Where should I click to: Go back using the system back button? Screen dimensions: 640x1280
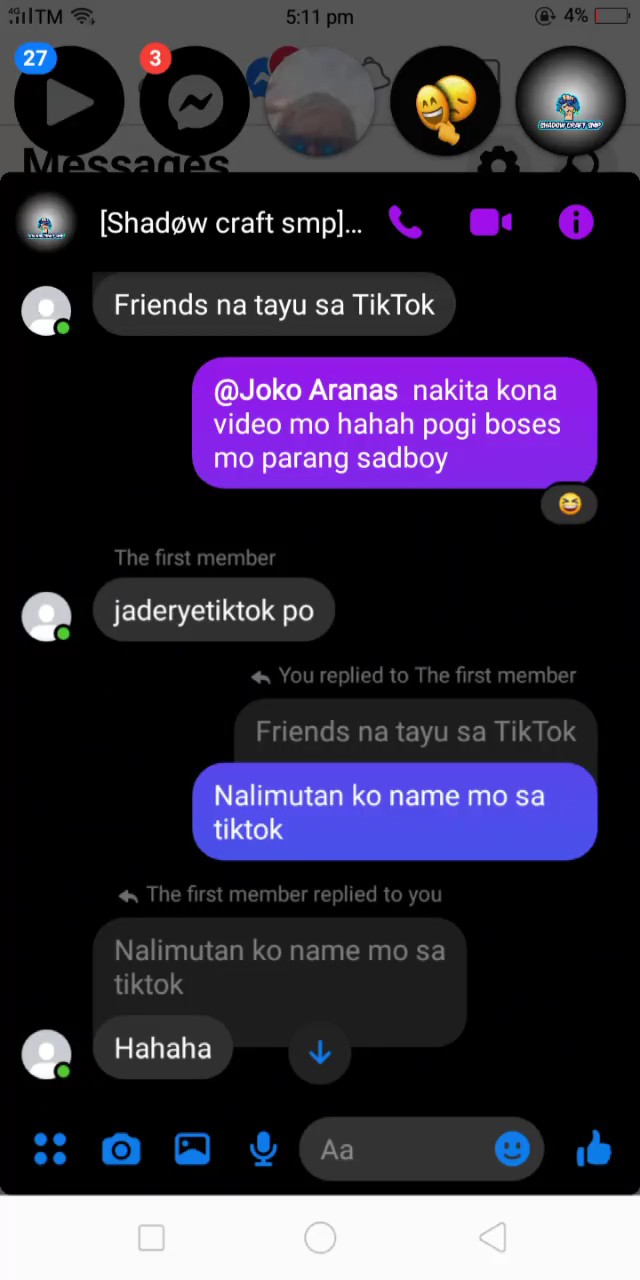pos(492,1238)
